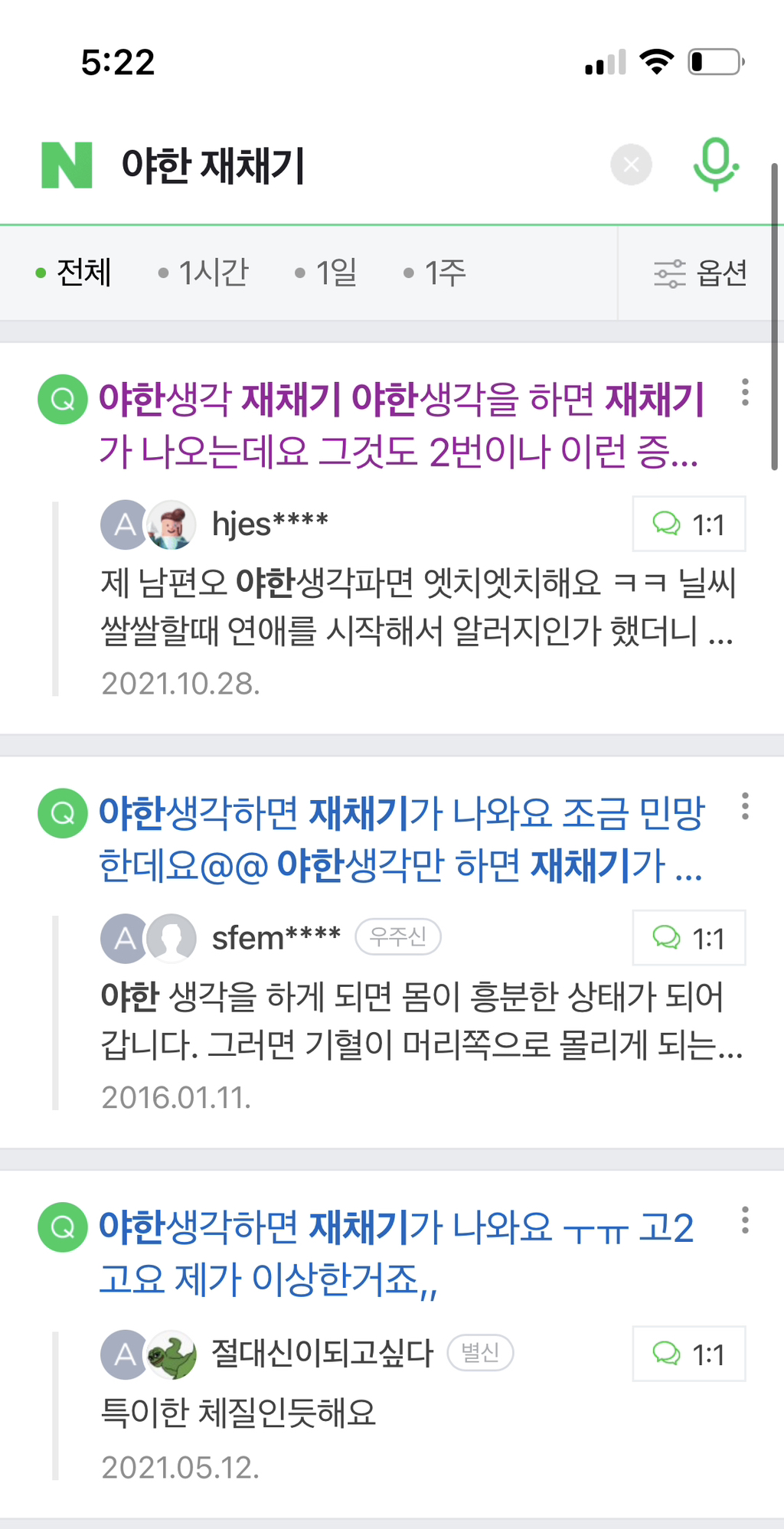This screenshot has height=1529, width=784.
Task: Tap the Naver N logo button
Action: point(67,165)
